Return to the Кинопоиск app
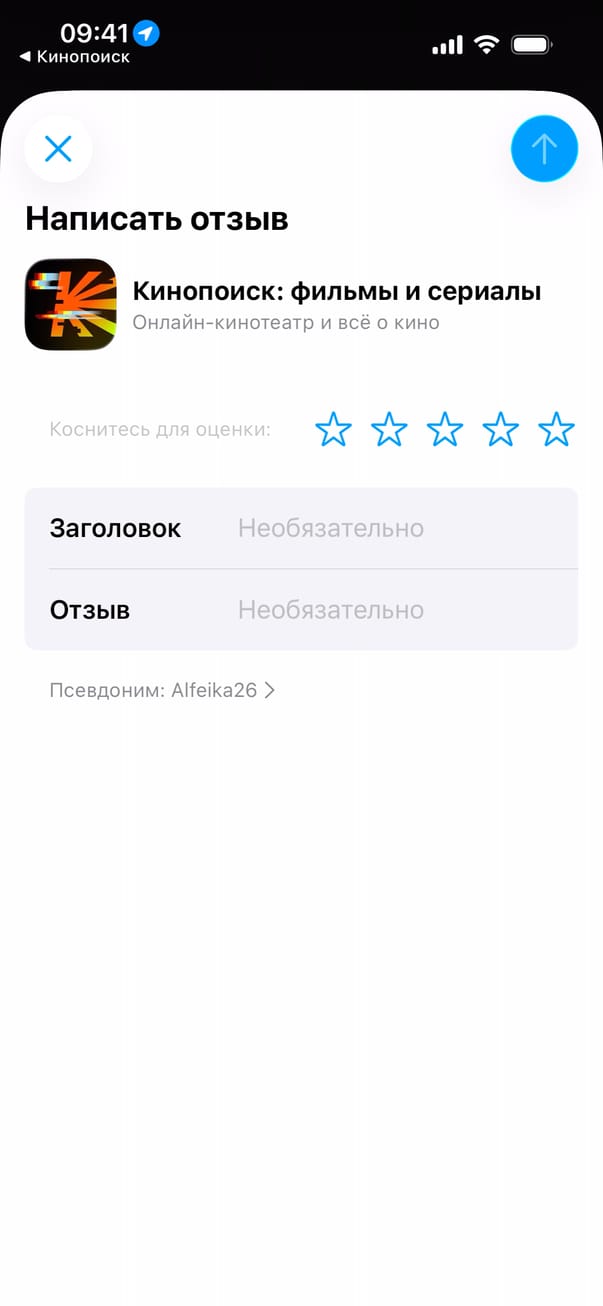The width and height of the screenshot is (603, 1306). [x=75, y=57]
